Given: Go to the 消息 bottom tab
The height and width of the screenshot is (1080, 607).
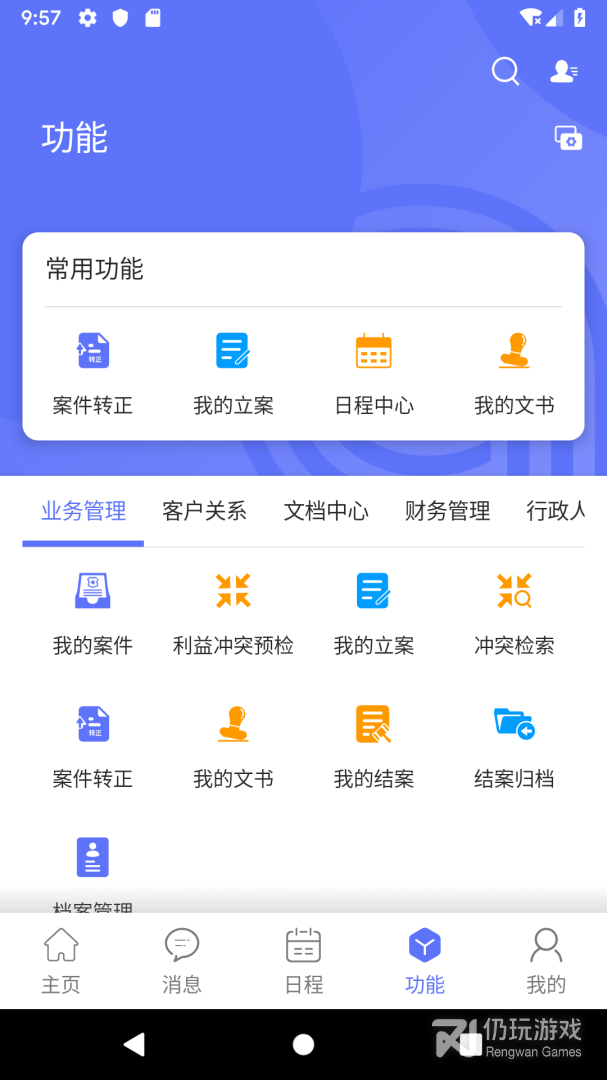Looking at the screenshot, I should coord(182,960).
